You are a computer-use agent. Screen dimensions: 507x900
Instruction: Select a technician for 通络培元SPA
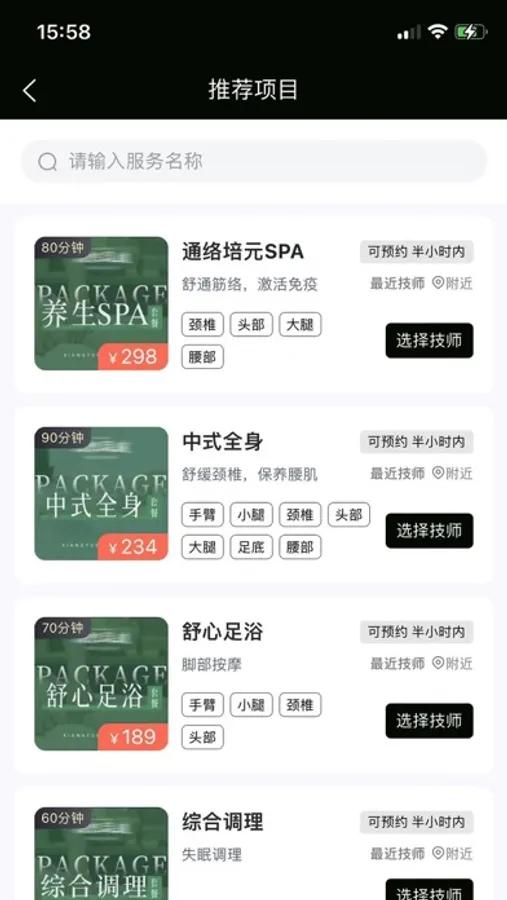click(429, 340)
